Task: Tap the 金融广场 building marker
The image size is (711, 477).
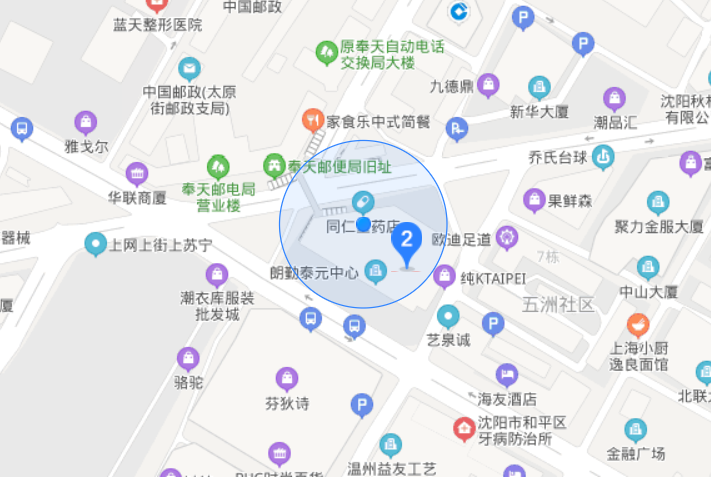Action: pyautogui.click(x=635, y=431)
